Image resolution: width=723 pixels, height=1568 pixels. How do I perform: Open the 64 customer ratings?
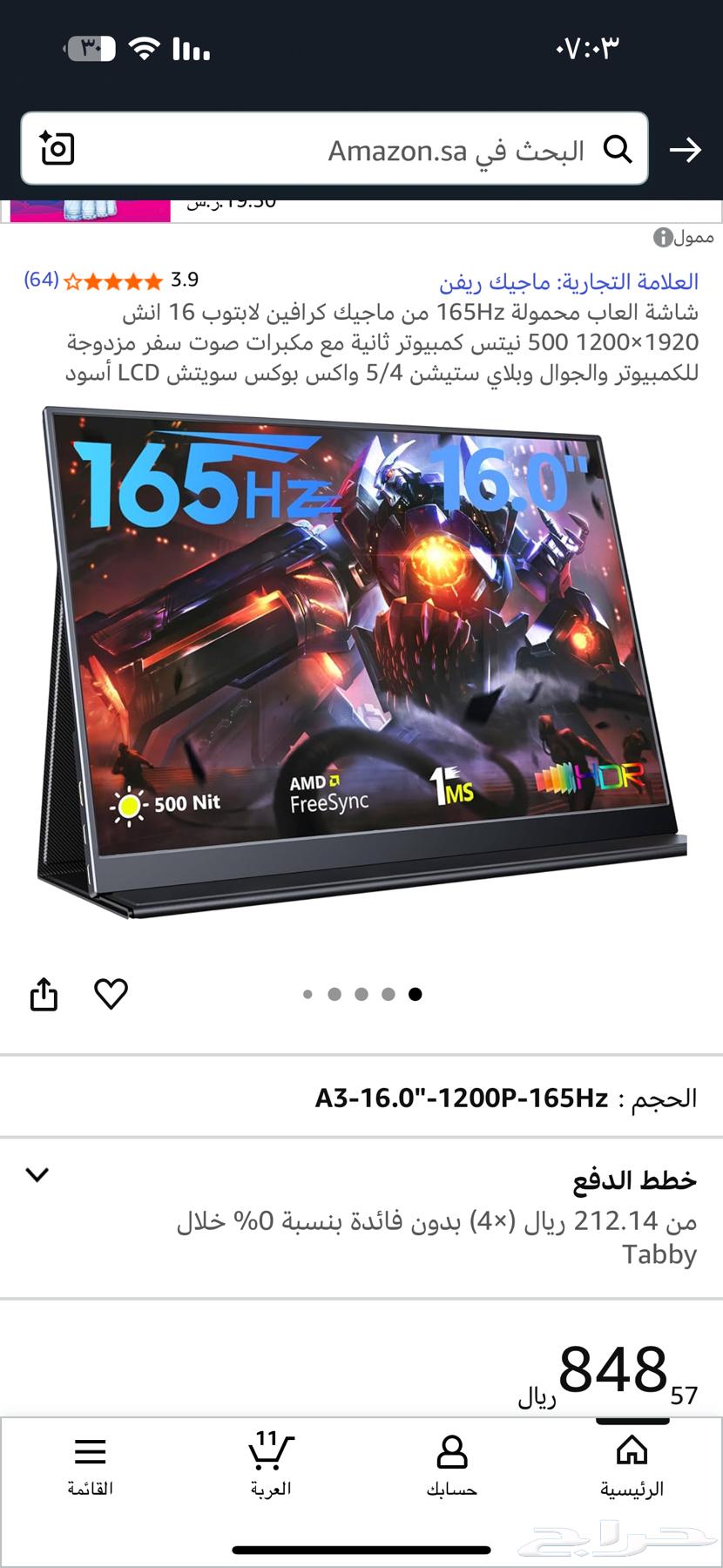(x=41, y=280)
